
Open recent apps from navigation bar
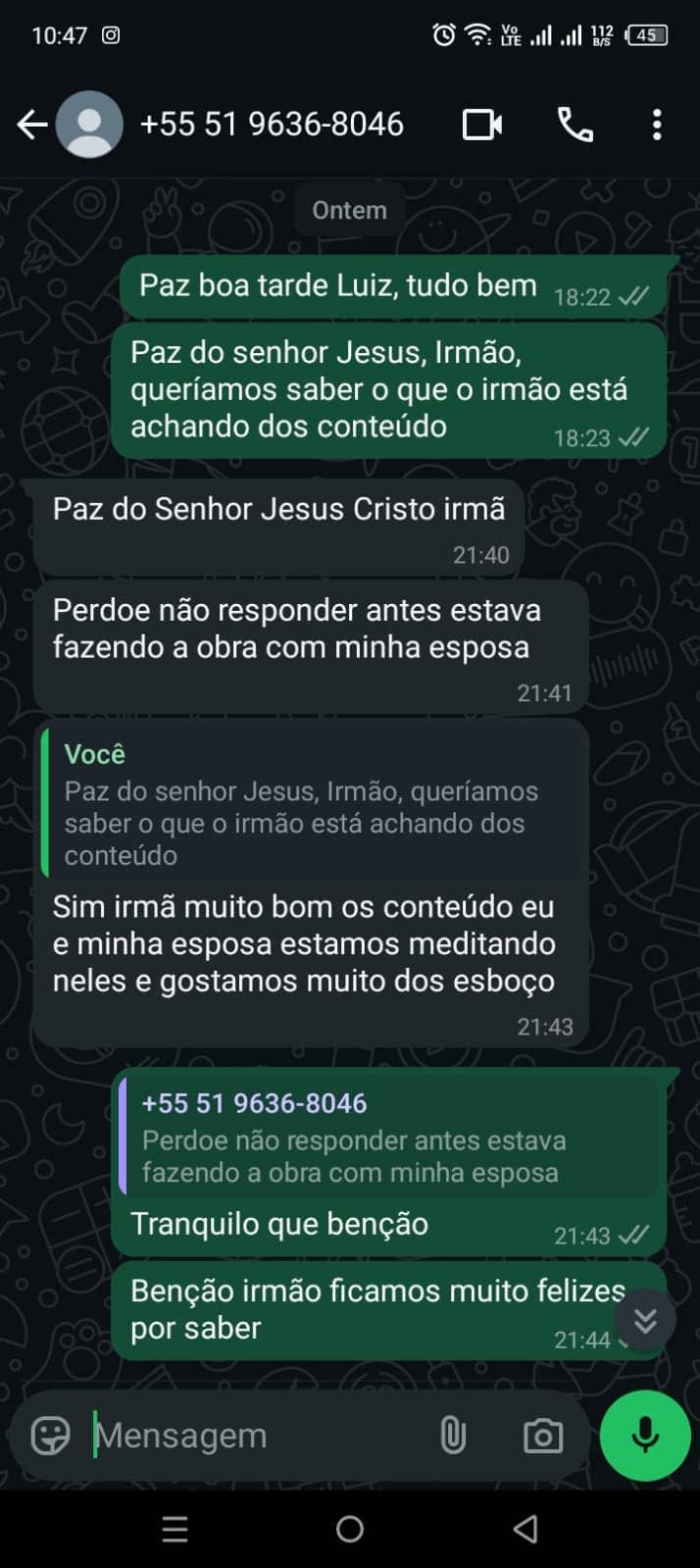[175, 1529]
